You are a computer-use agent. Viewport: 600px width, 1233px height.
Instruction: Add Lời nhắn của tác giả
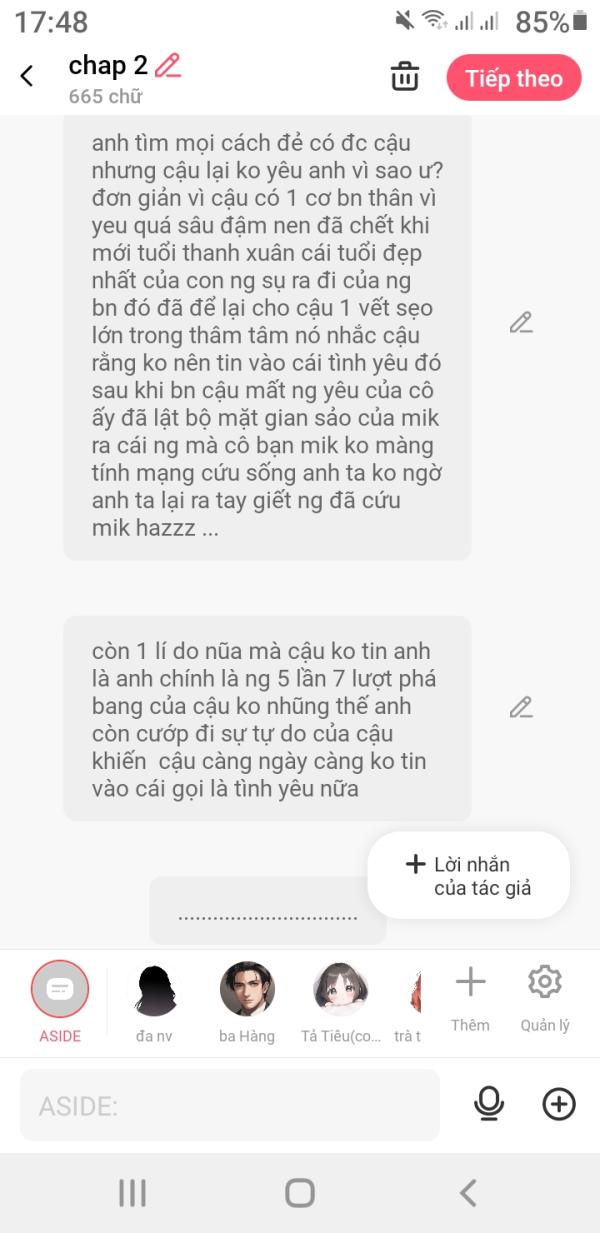click(x=468, y=876)
